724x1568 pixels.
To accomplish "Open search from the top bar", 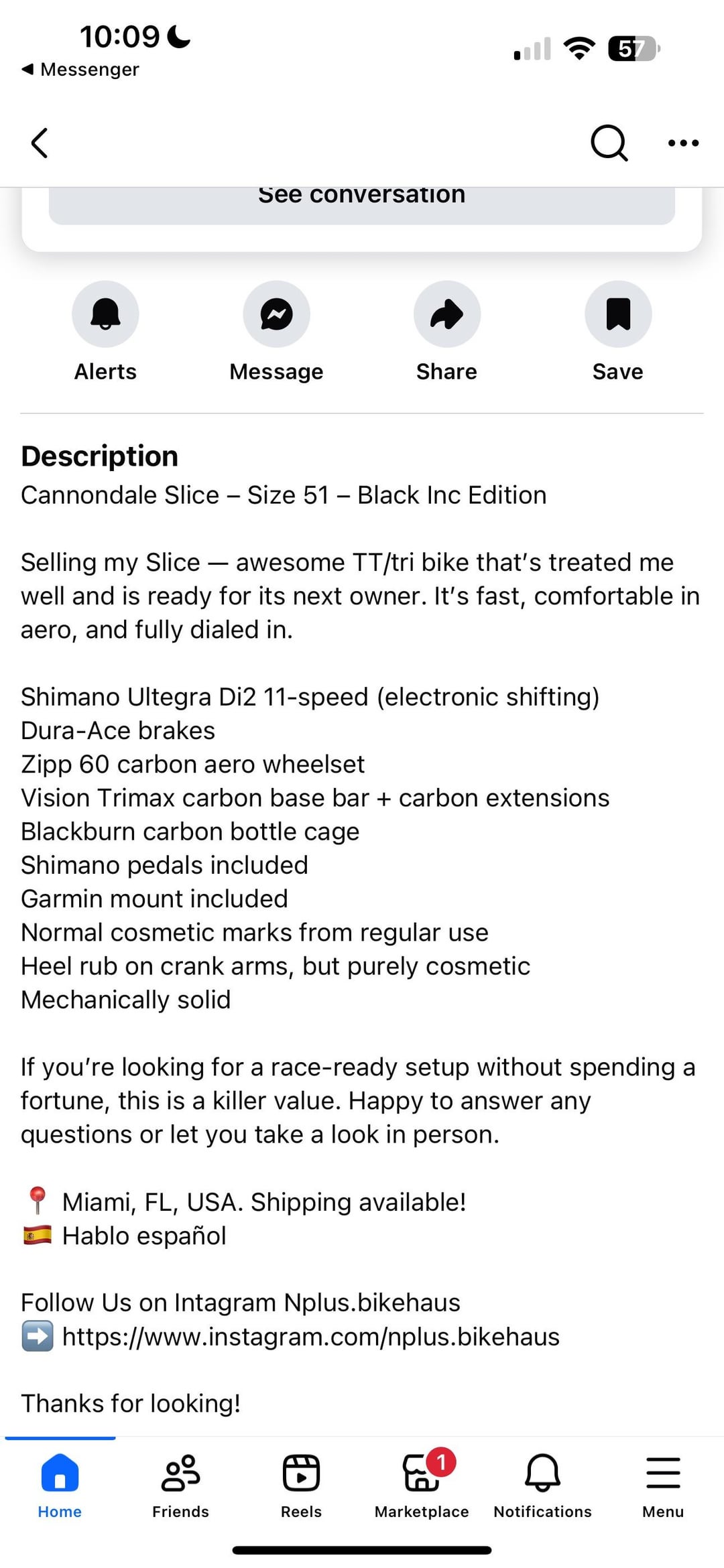I will tap(609, 143).
